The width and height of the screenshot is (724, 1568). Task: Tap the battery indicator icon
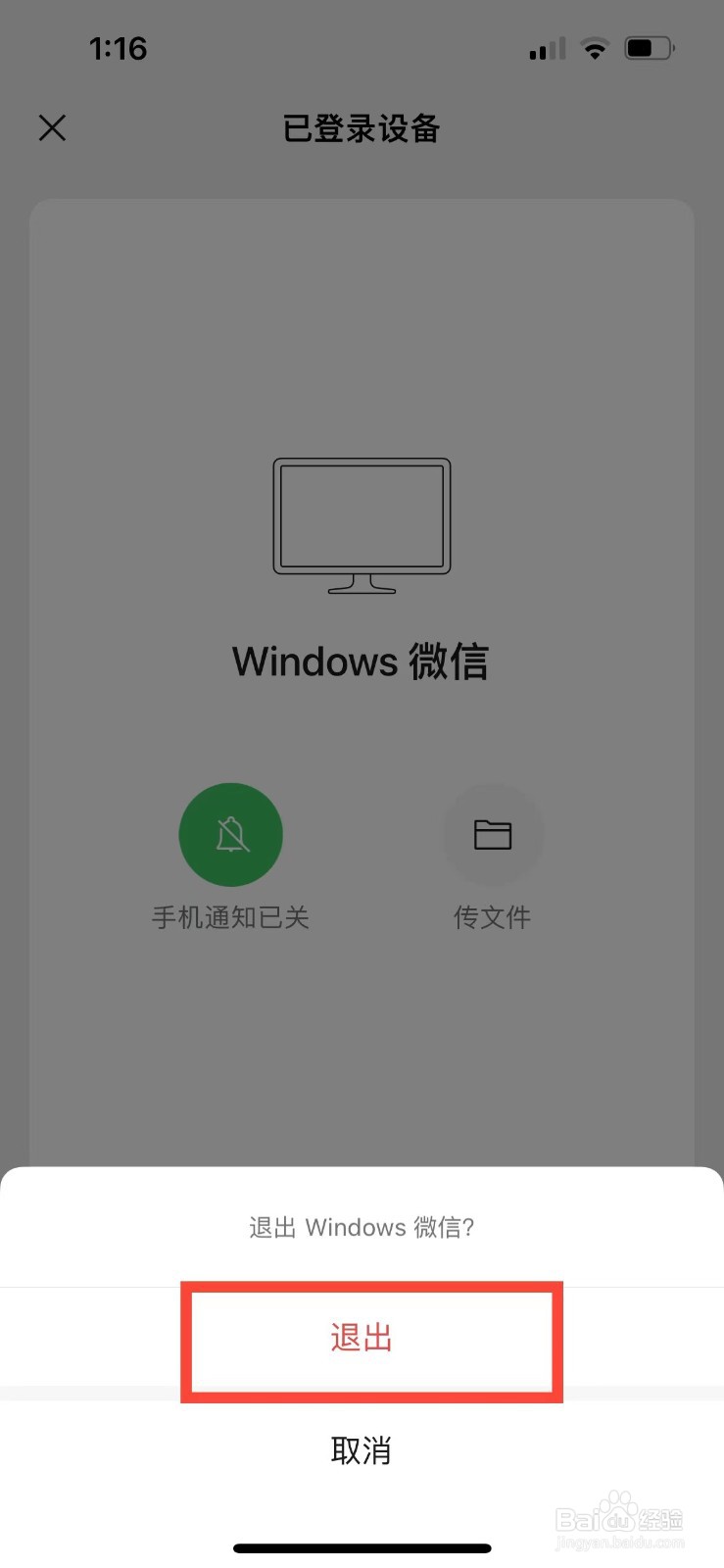[649, 47]
